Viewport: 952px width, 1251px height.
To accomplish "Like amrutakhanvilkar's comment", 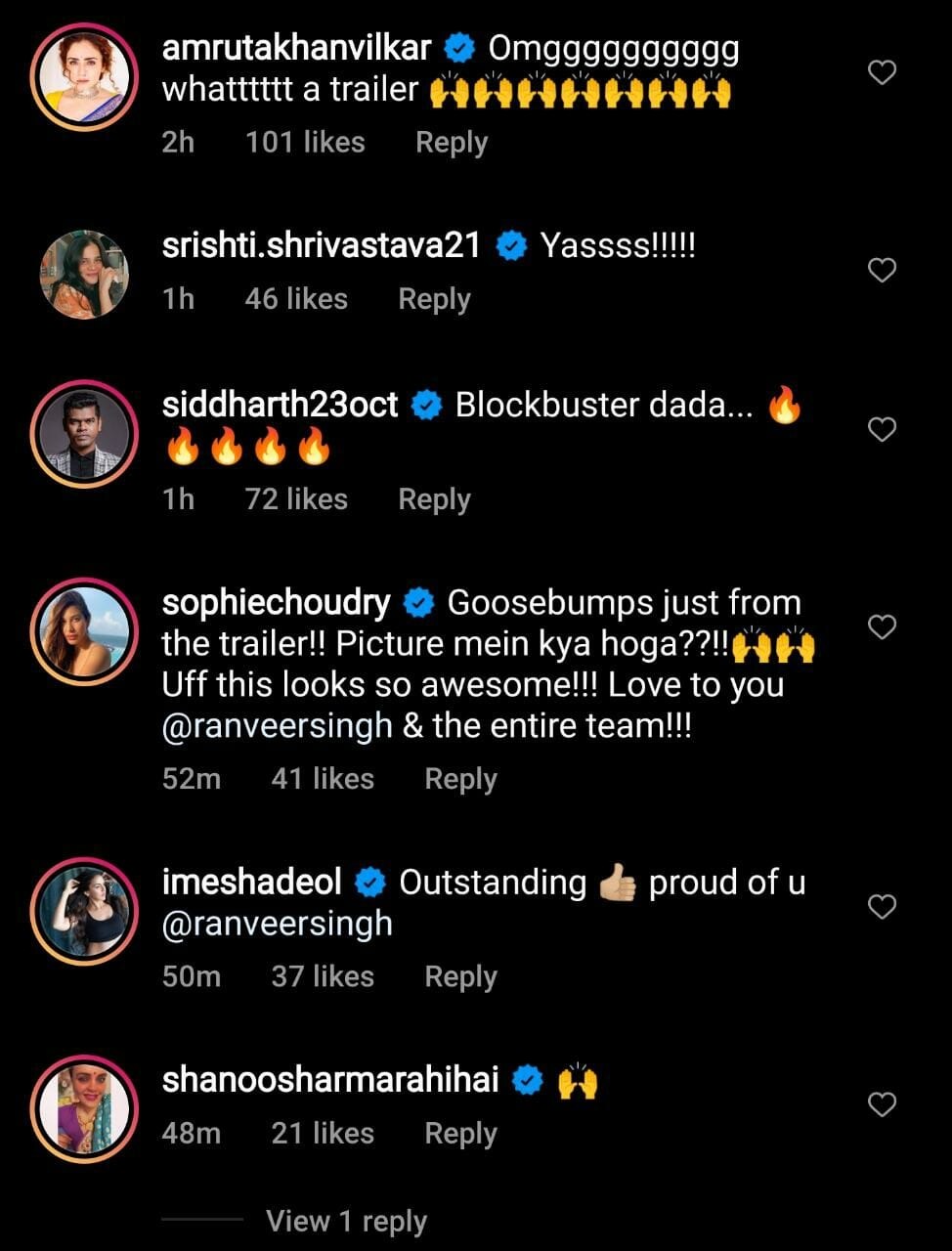I will (x=882, y=72).
